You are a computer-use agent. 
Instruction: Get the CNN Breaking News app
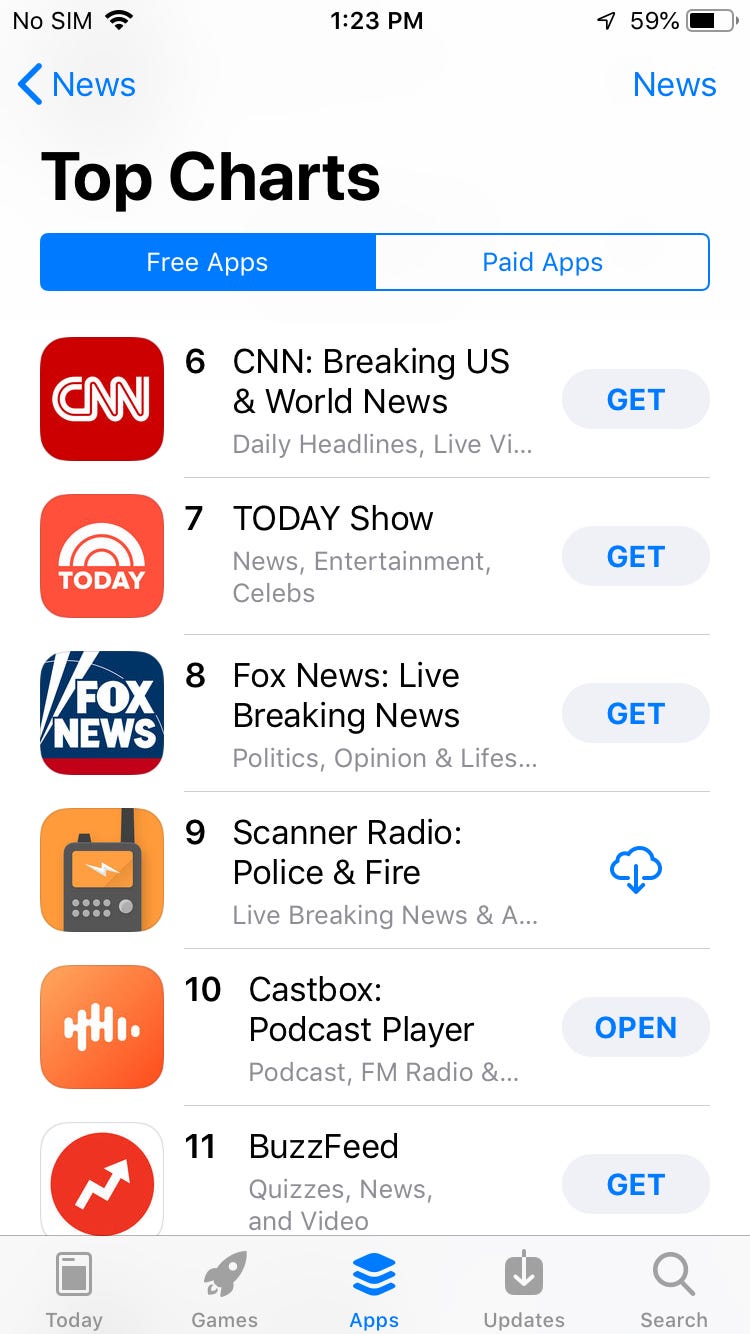tap(635, 400)
